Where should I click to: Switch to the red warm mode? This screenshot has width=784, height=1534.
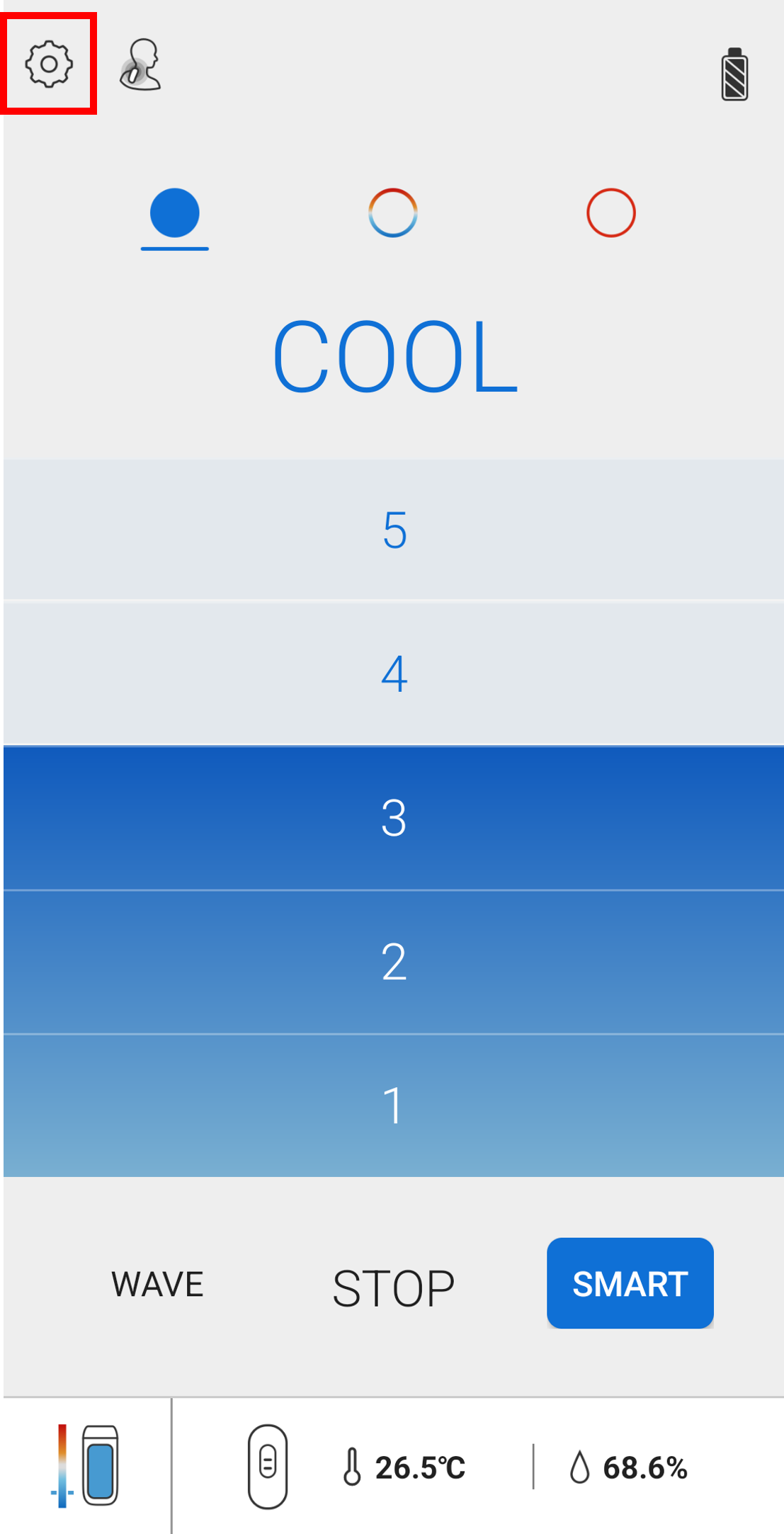pyautogui.click(x=610, y=213)
